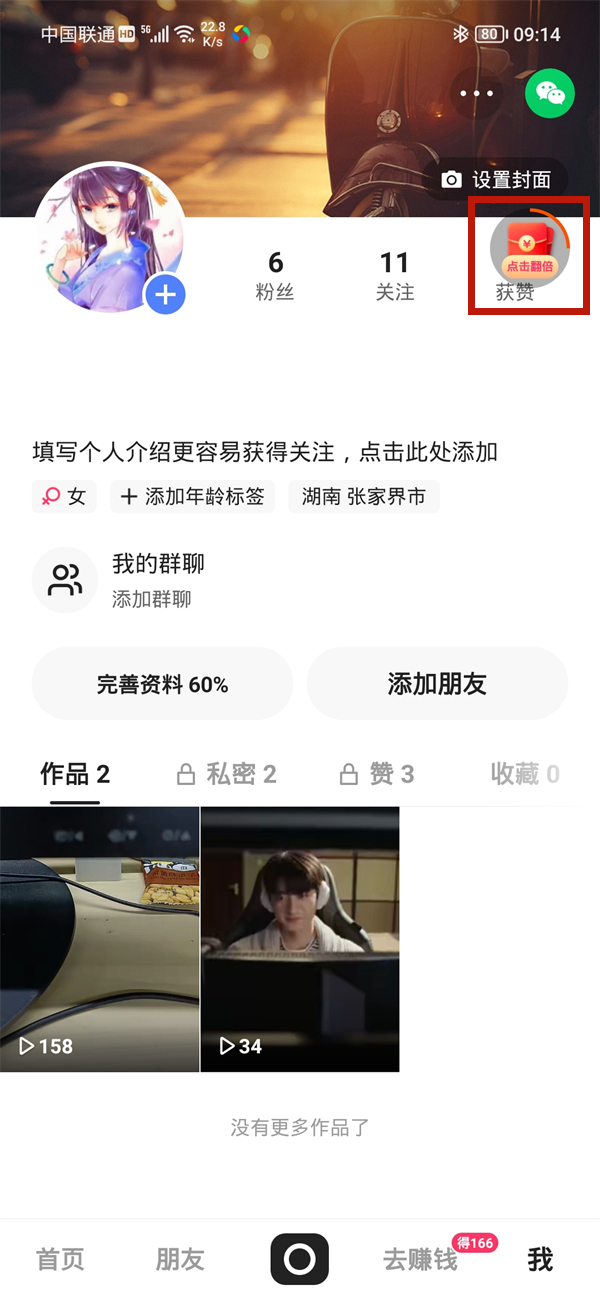Add a personal introduction via 点击此处添加
This screenshot has width=600, height=1300.
[x=265, y=452]
